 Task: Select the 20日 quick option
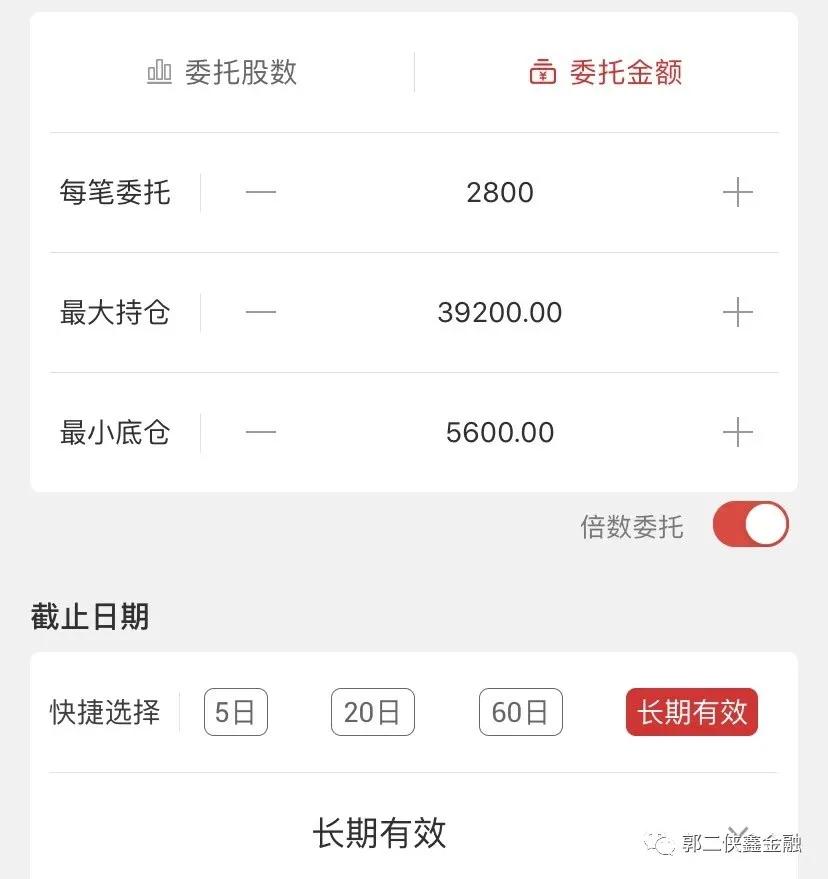372,712
